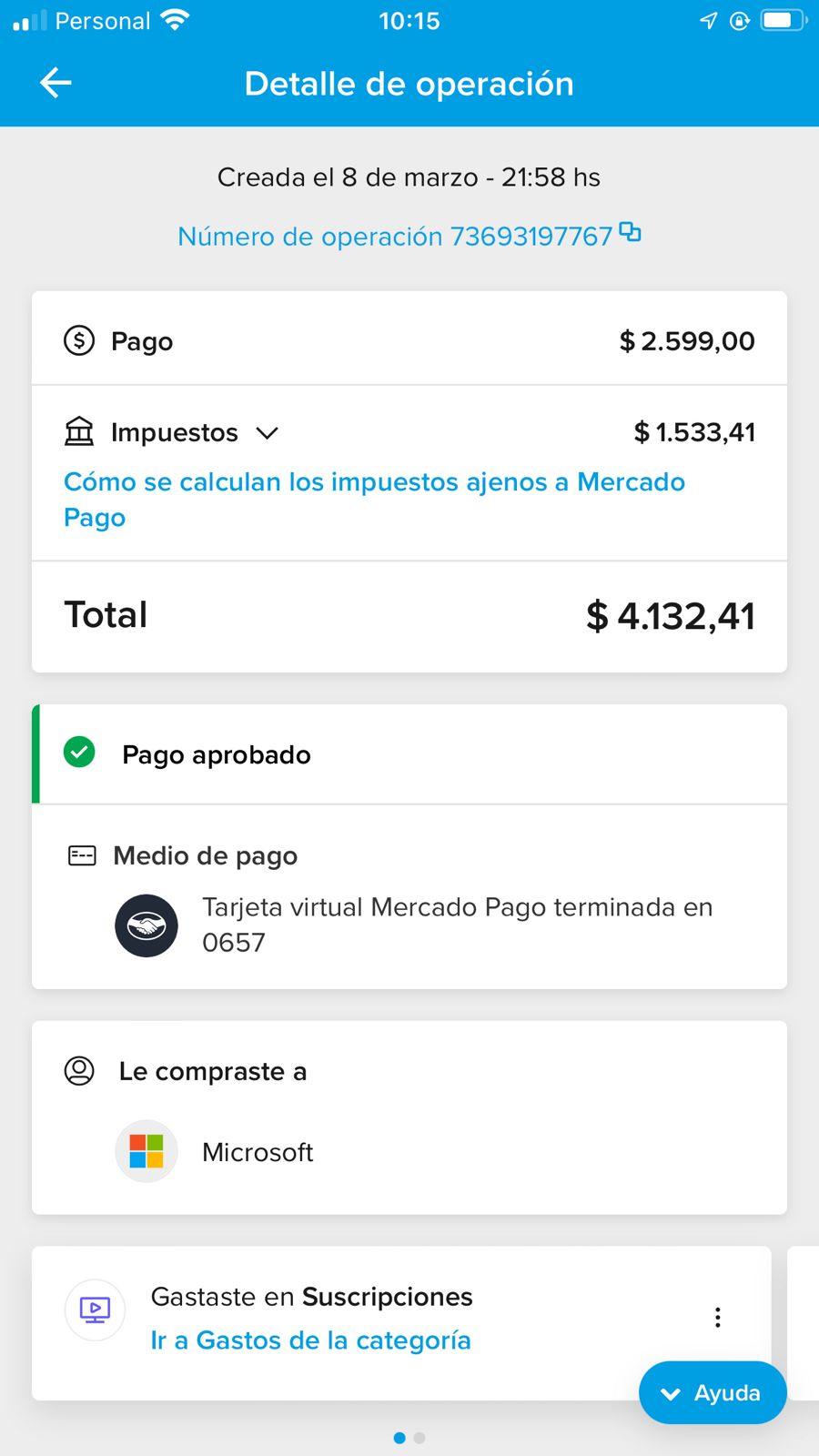
Task: Copy the operation number
Action: [630, 233]
